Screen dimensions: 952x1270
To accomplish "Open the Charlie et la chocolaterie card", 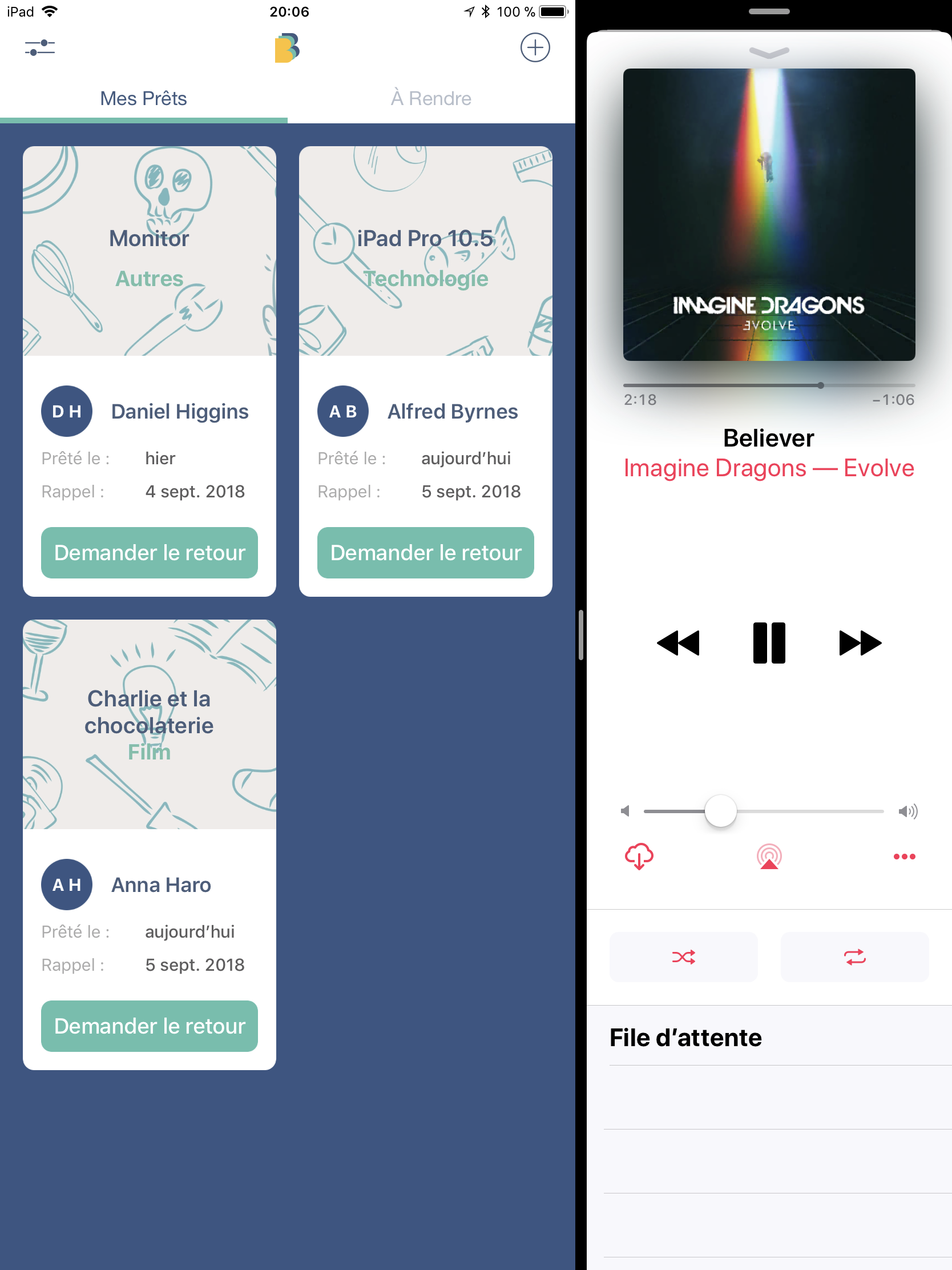I will (x=149, y=724).
